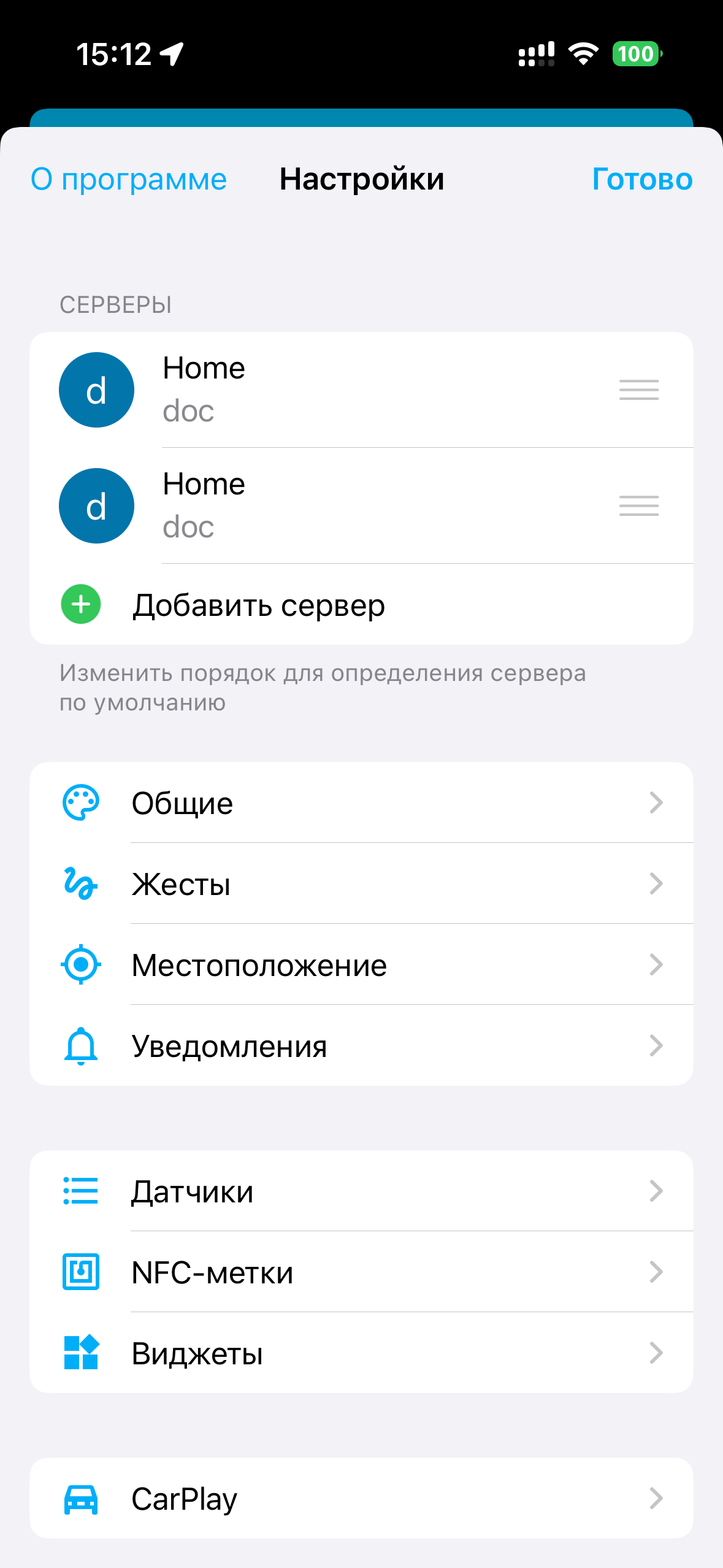Grab the reorder handle of the first Home server
Viewport: 723px width, 1568px height.
click(x=638, y=389)
